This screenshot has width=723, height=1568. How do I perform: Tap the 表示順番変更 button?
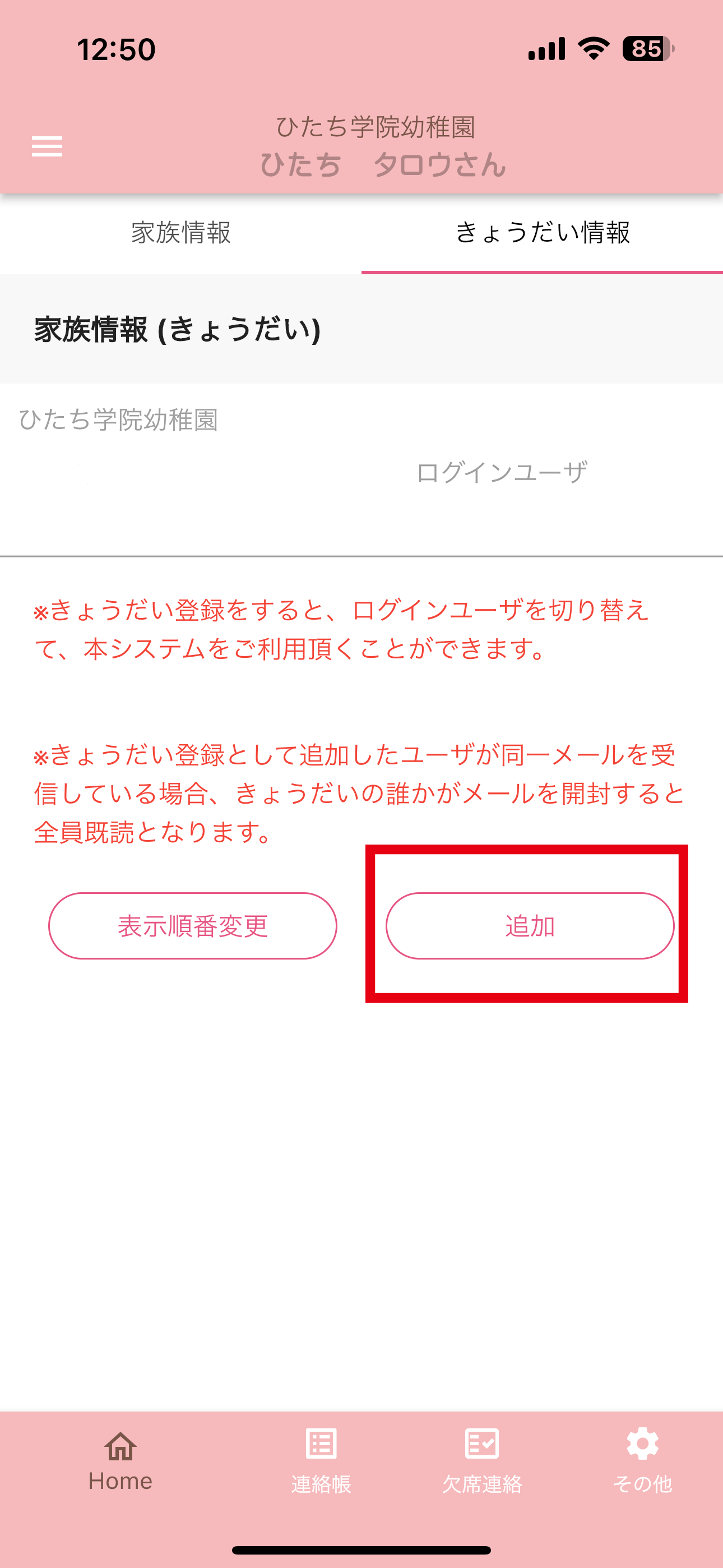point(192,926)
